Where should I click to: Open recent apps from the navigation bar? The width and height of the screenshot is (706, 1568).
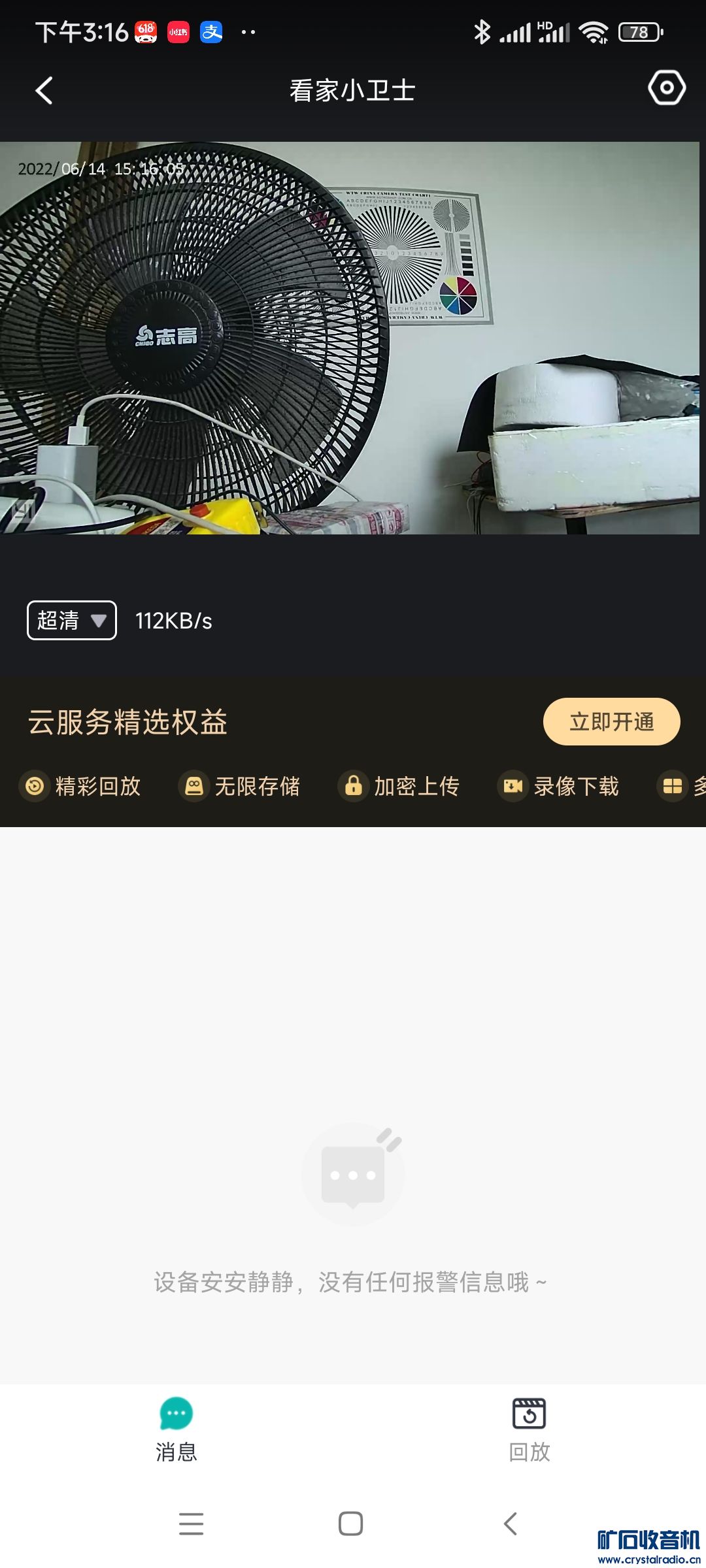click(191, 1524)
